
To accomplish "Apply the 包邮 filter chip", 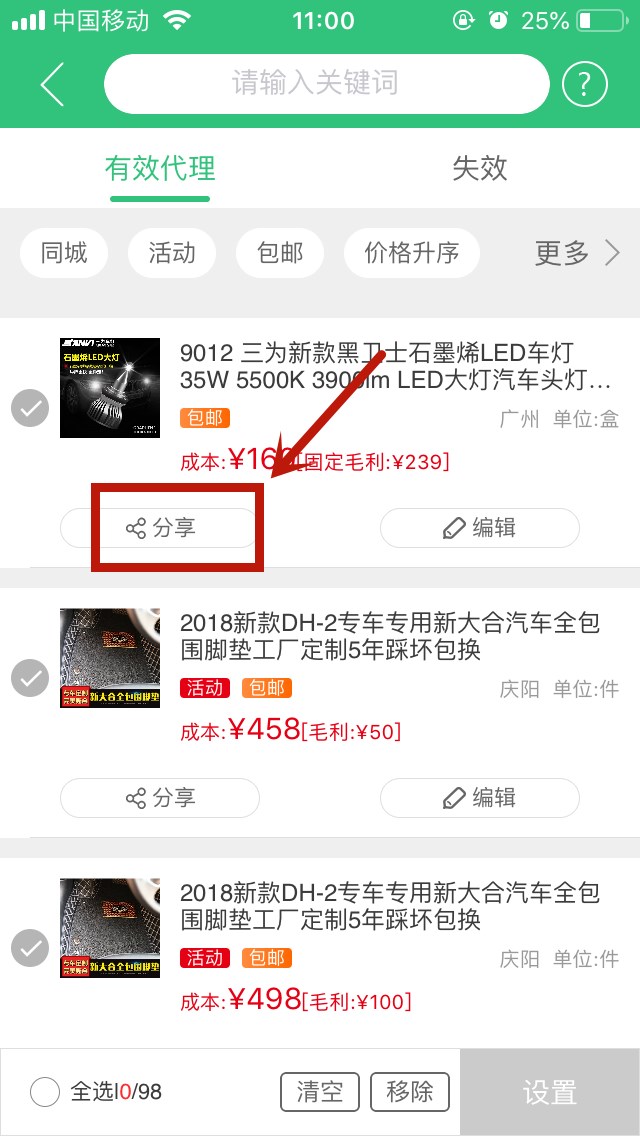I will (280, 253).
